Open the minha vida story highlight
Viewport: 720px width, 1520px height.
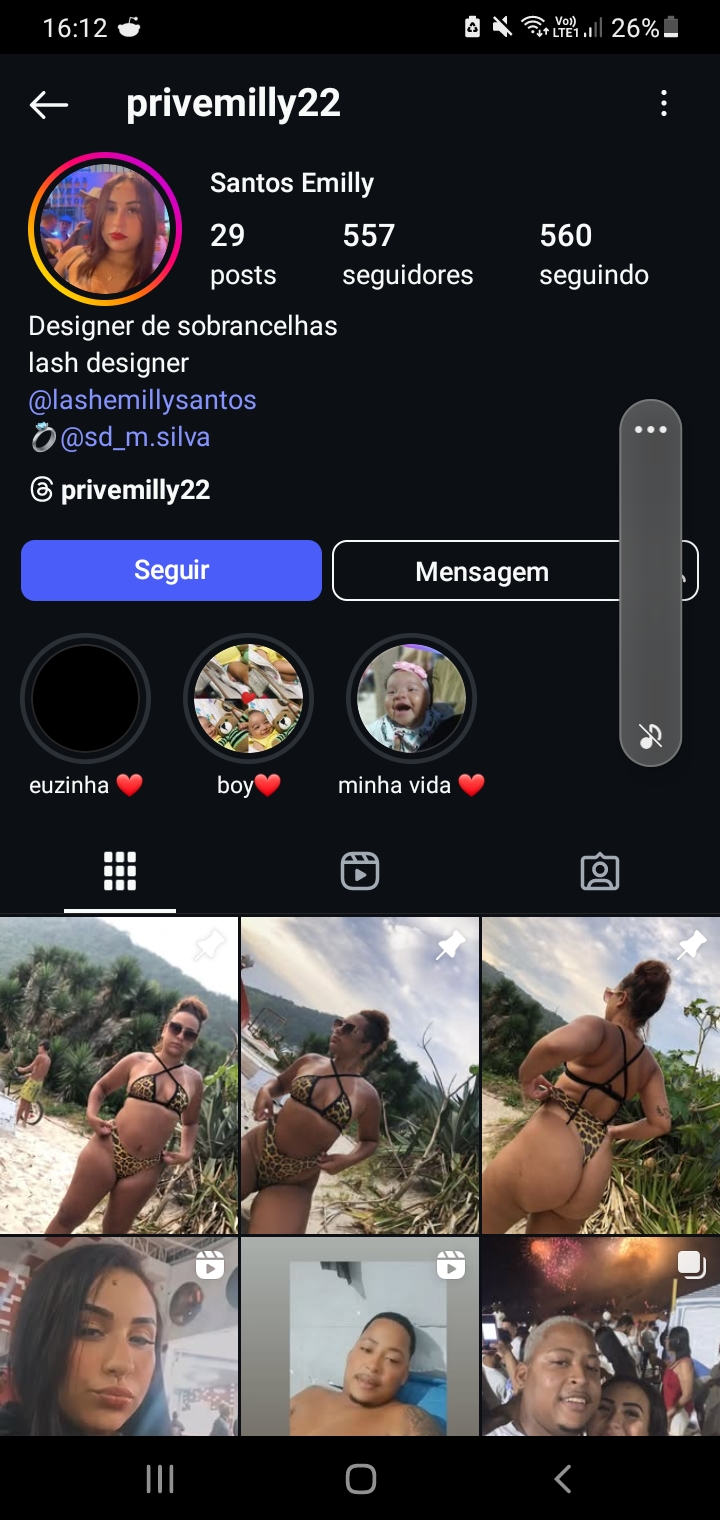[x=411, y=698]
